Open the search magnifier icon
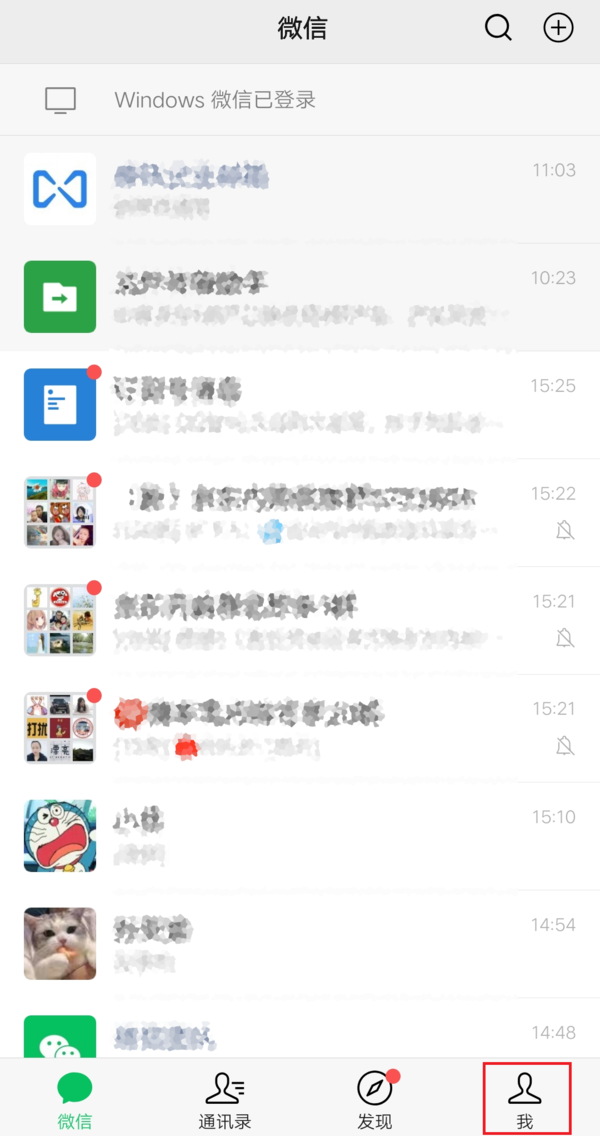 pyautogui.click(x=498, y=28)
